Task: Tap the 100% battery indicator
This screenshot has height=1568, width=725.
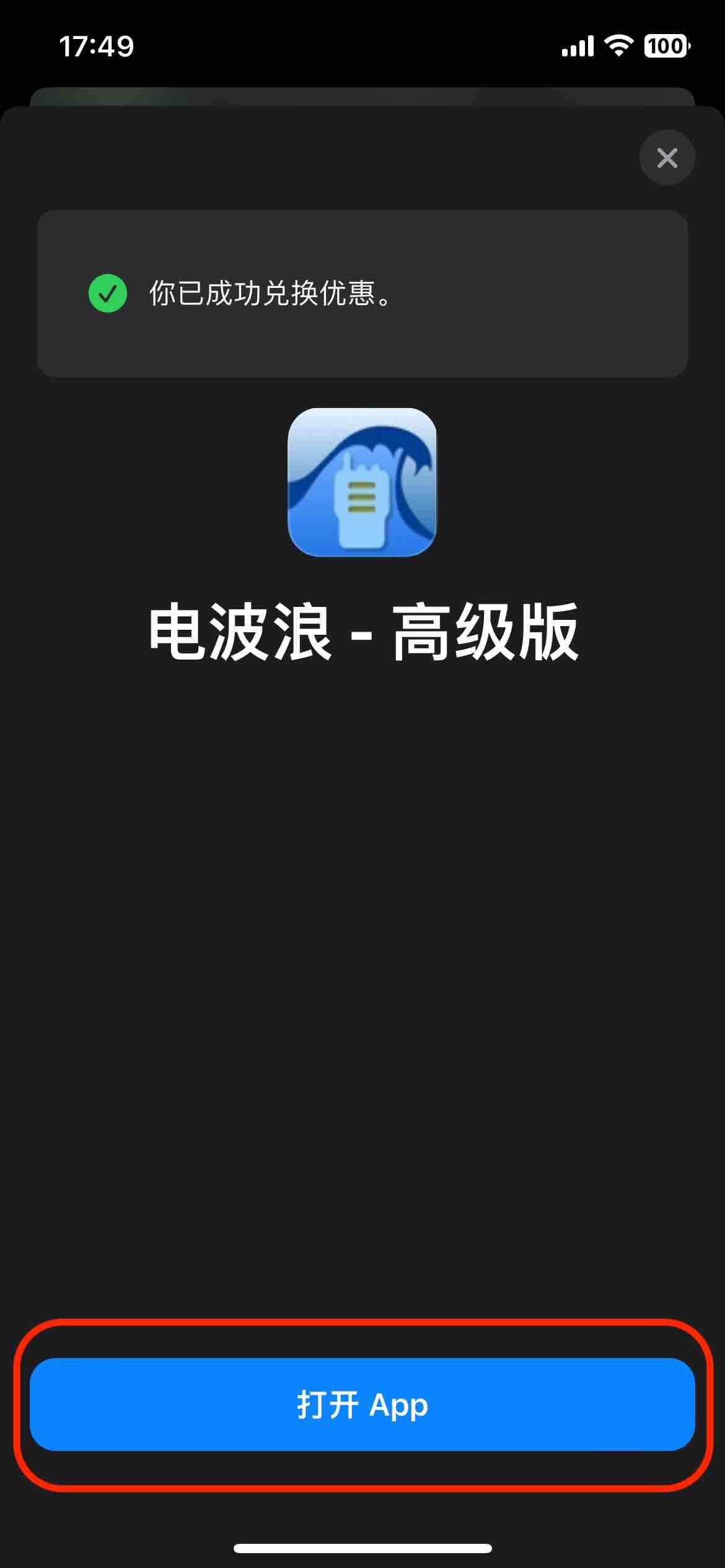Action: point(666,46)
